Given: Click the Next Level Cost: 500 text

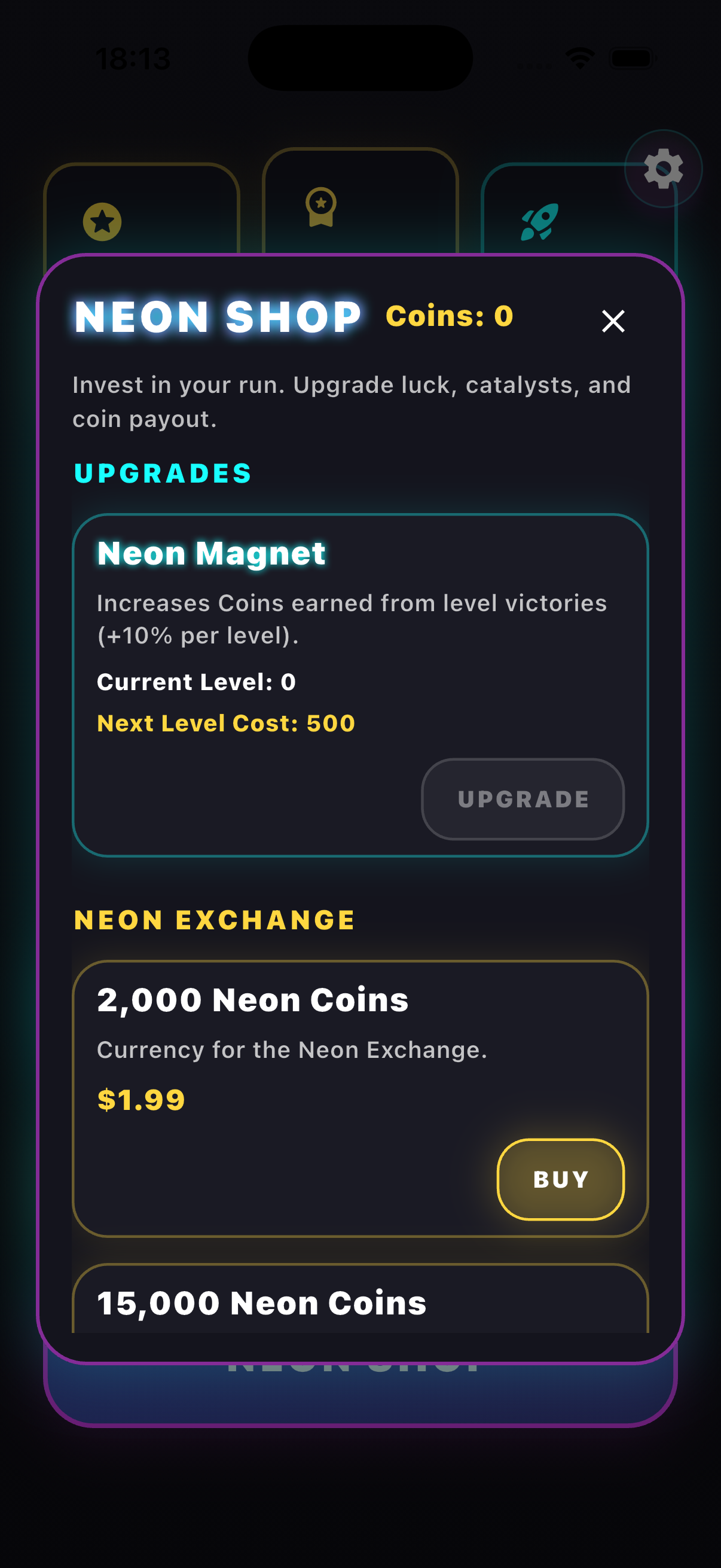Looking at the screenshot, I should click(226, 722).
